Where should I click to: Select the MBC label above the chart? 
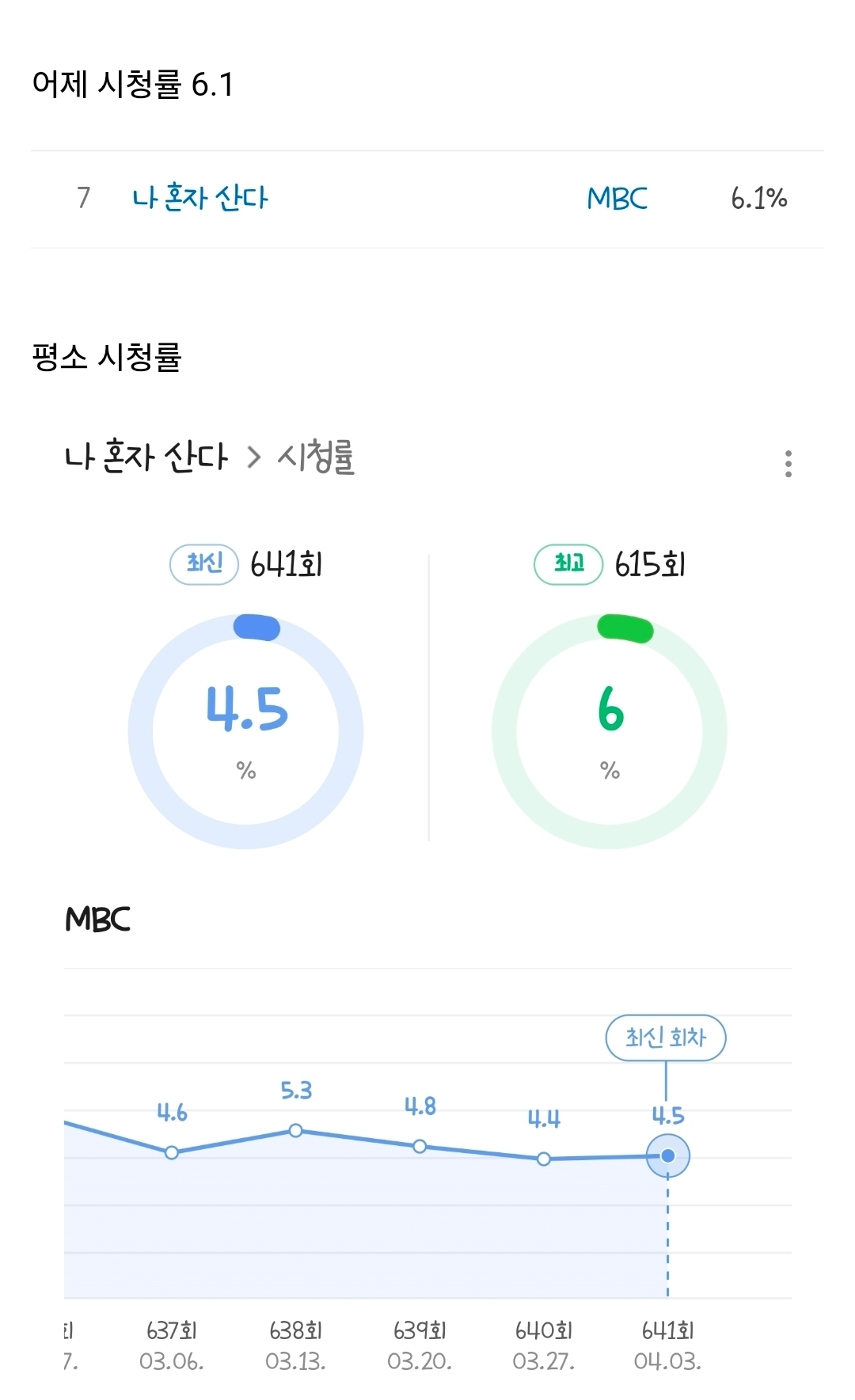[x=97, y=920]
